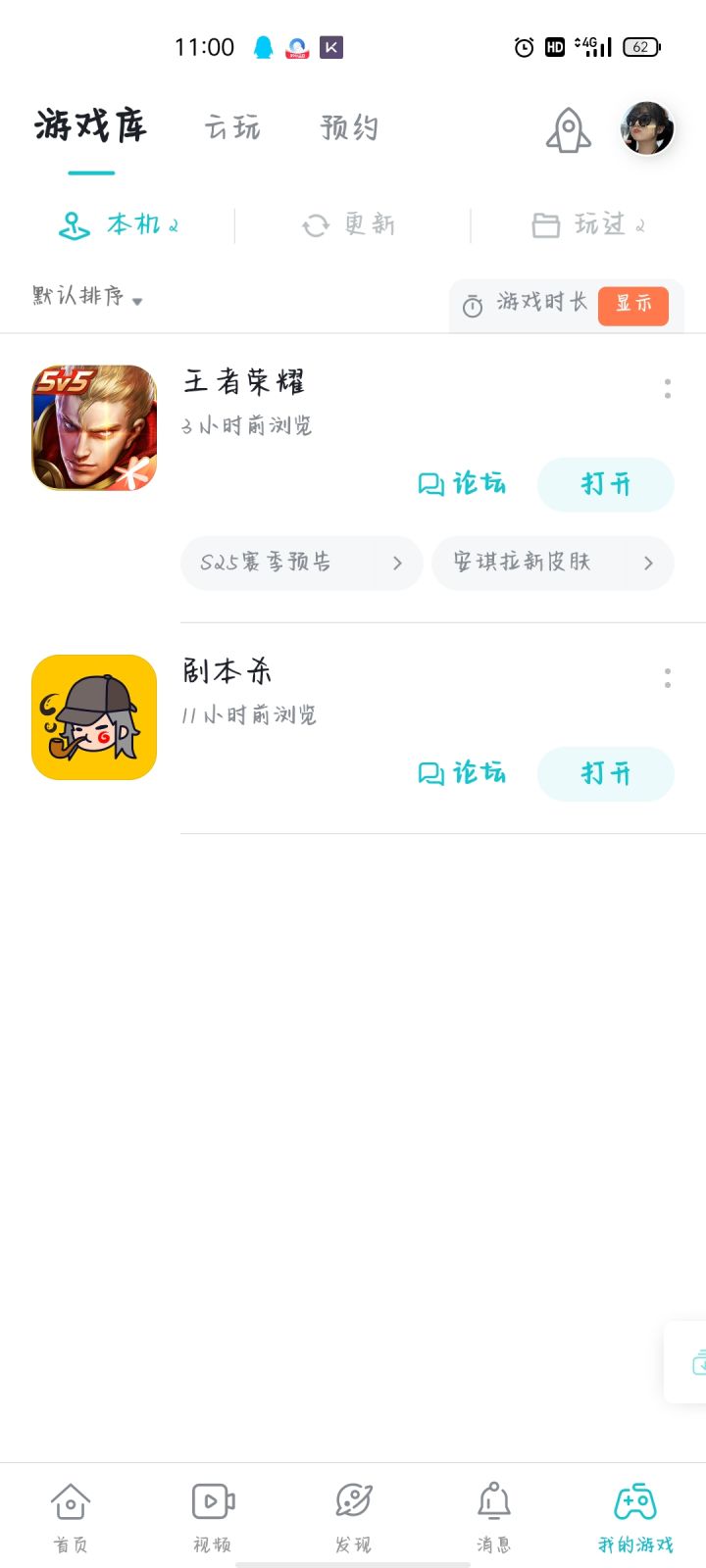Open the S25赛季预告 chevron link
The width and height of the screenshot is (706, 1568).
click(300, 563)
